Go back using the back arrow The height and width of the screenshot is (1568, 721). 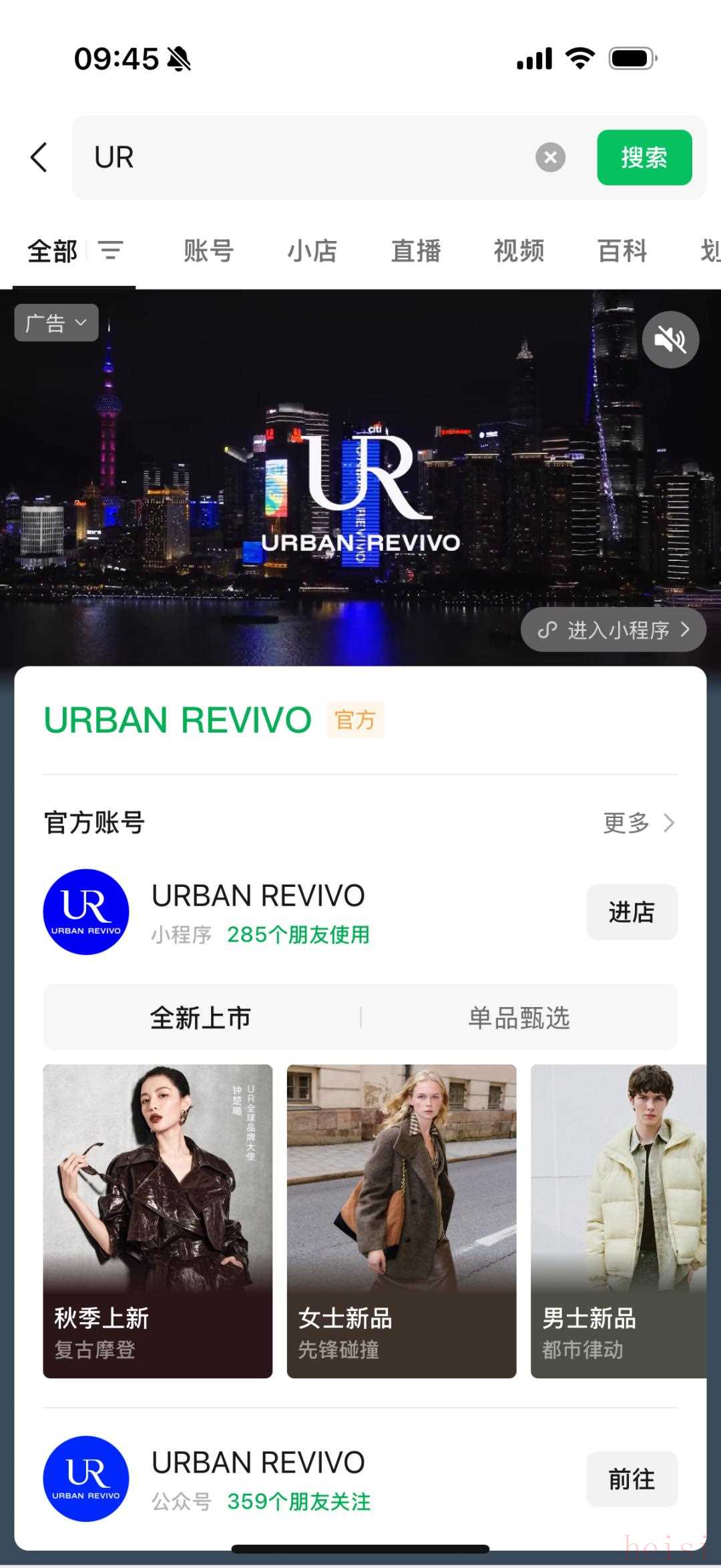click(x=39, y=158)
